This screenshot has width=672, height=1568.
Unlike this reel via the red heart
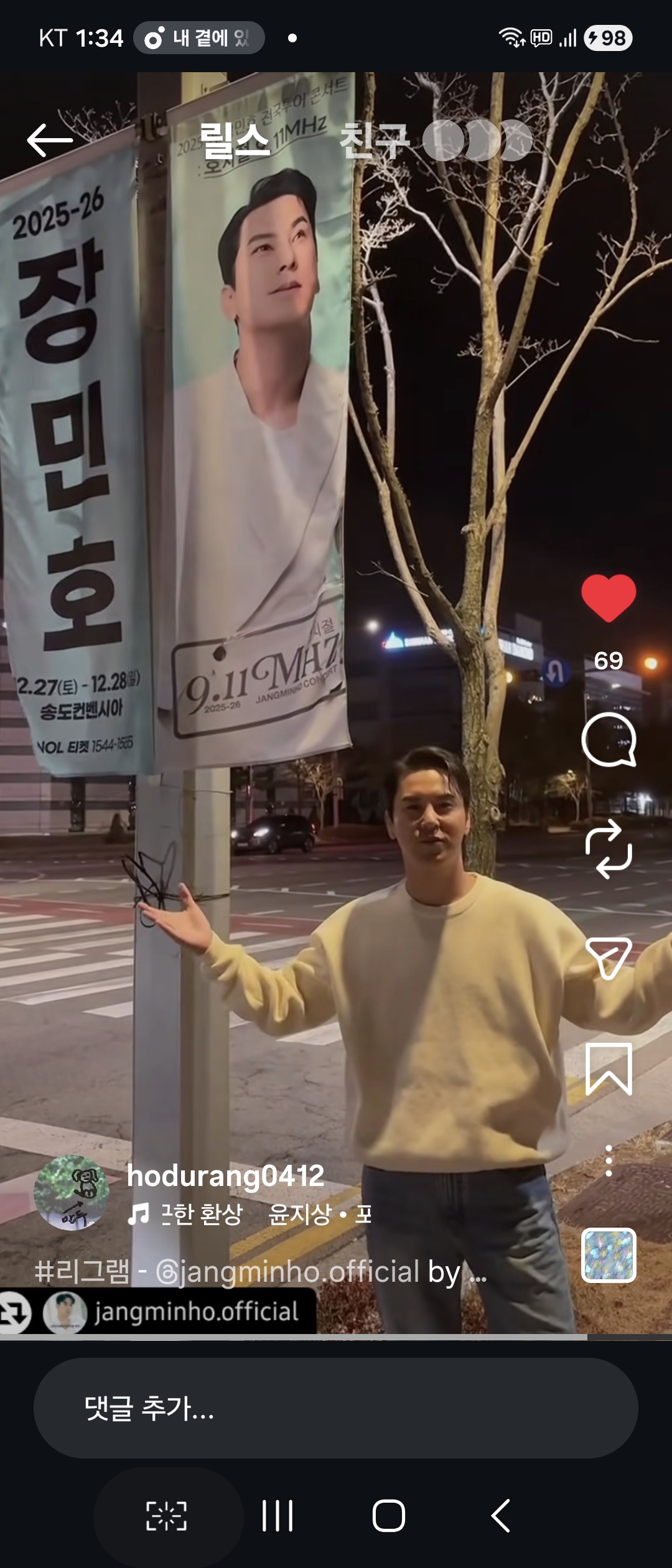609,597
